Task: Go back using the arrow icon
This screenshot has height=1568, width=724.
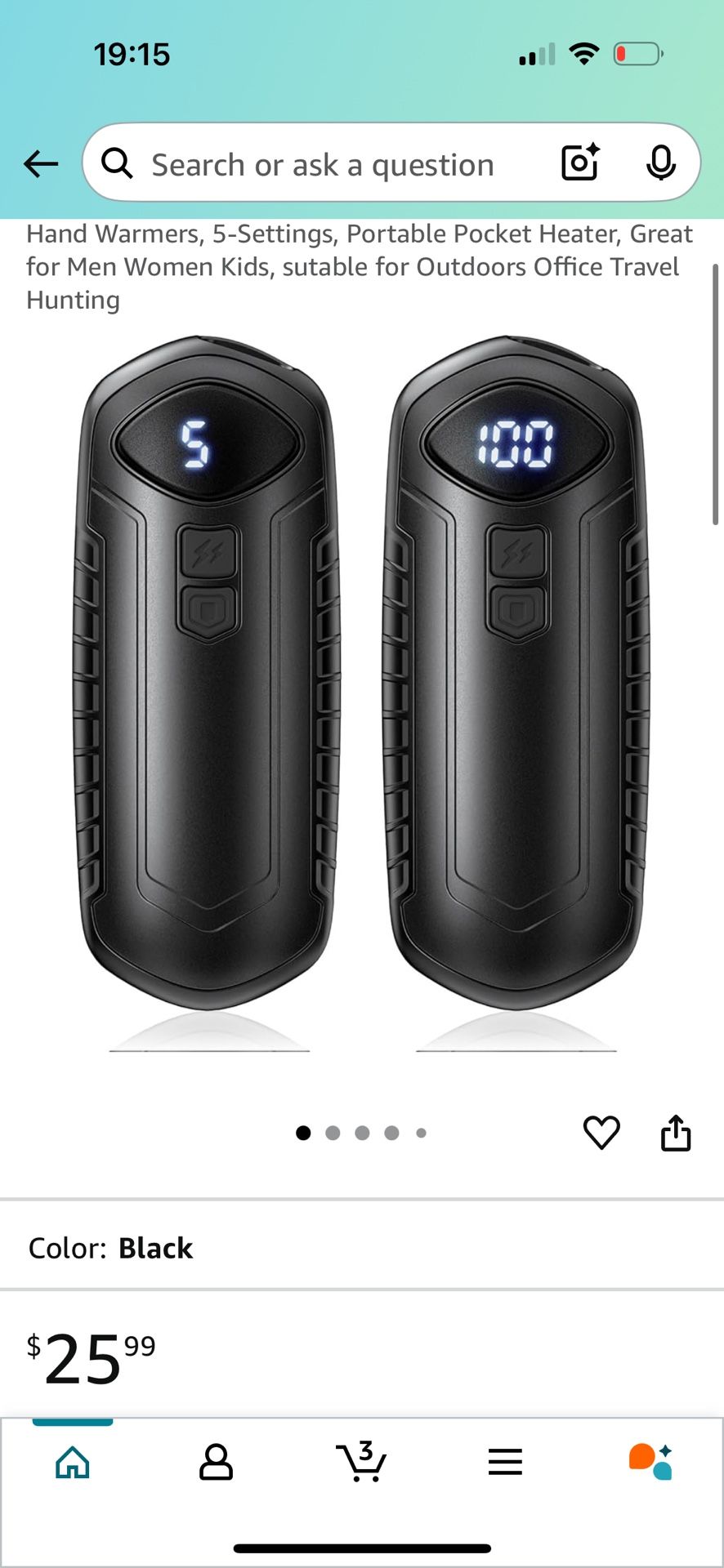Action: pyautogui.click(x=41, y=164)
